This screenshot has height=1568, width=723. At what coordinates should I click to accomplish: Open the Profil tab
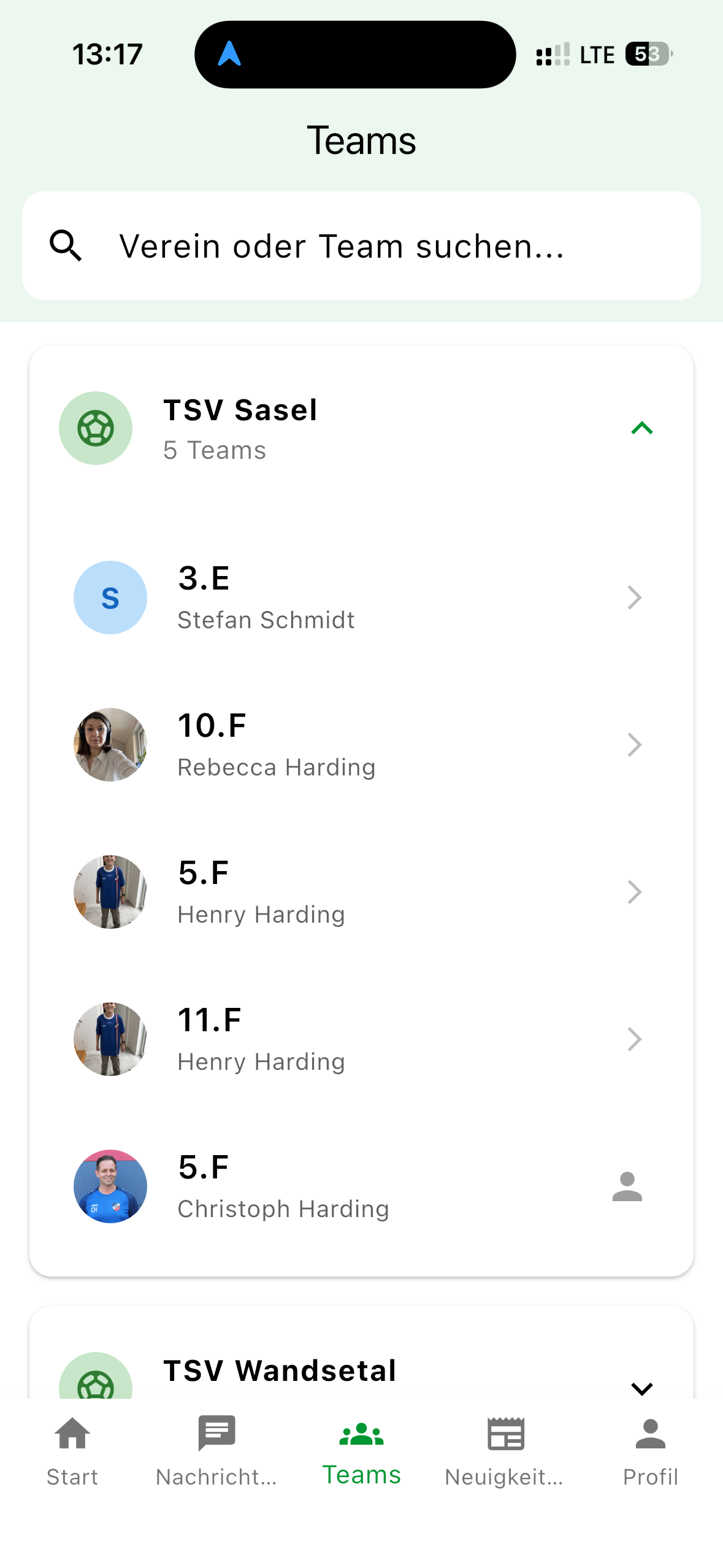pos(650,1451)
